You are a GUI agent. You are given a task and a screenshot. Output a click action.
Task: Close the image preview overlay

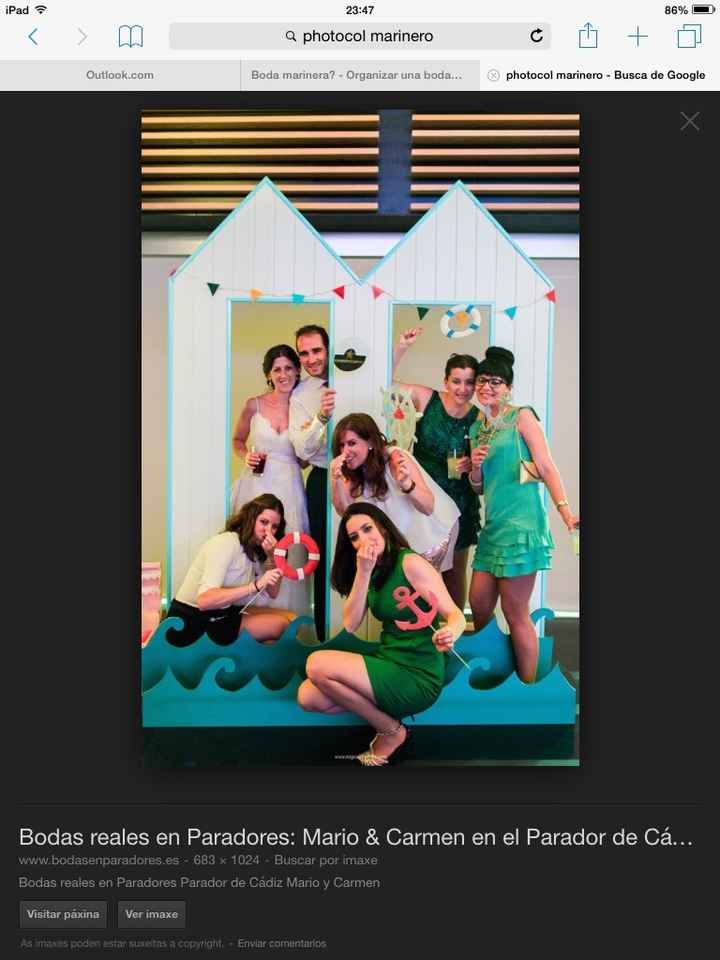coord(689,121)
